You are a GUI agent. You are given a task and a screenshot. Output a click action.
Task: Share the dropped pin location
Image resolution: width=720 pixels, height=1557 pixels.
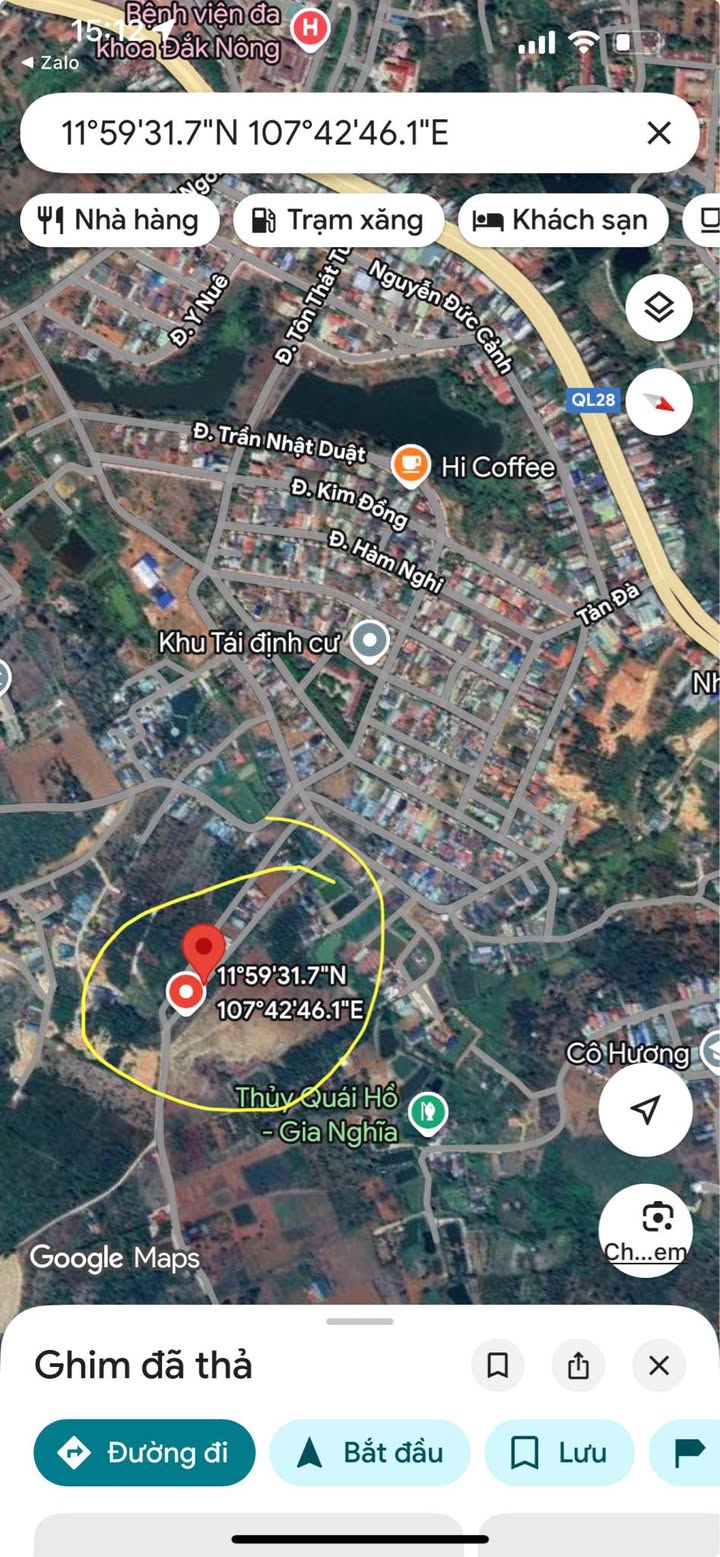tap(578, 1365)
